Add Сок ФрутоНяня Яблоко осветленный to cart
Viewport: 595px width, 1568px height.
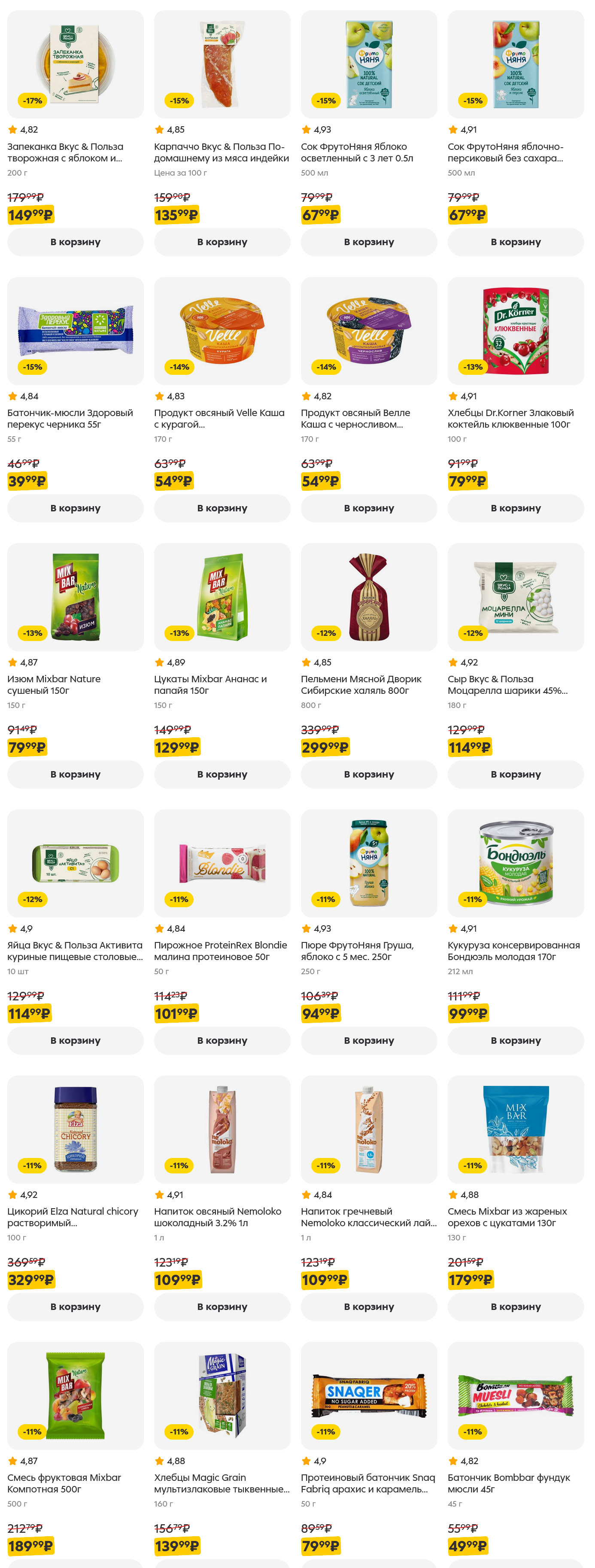coord(369,242)
